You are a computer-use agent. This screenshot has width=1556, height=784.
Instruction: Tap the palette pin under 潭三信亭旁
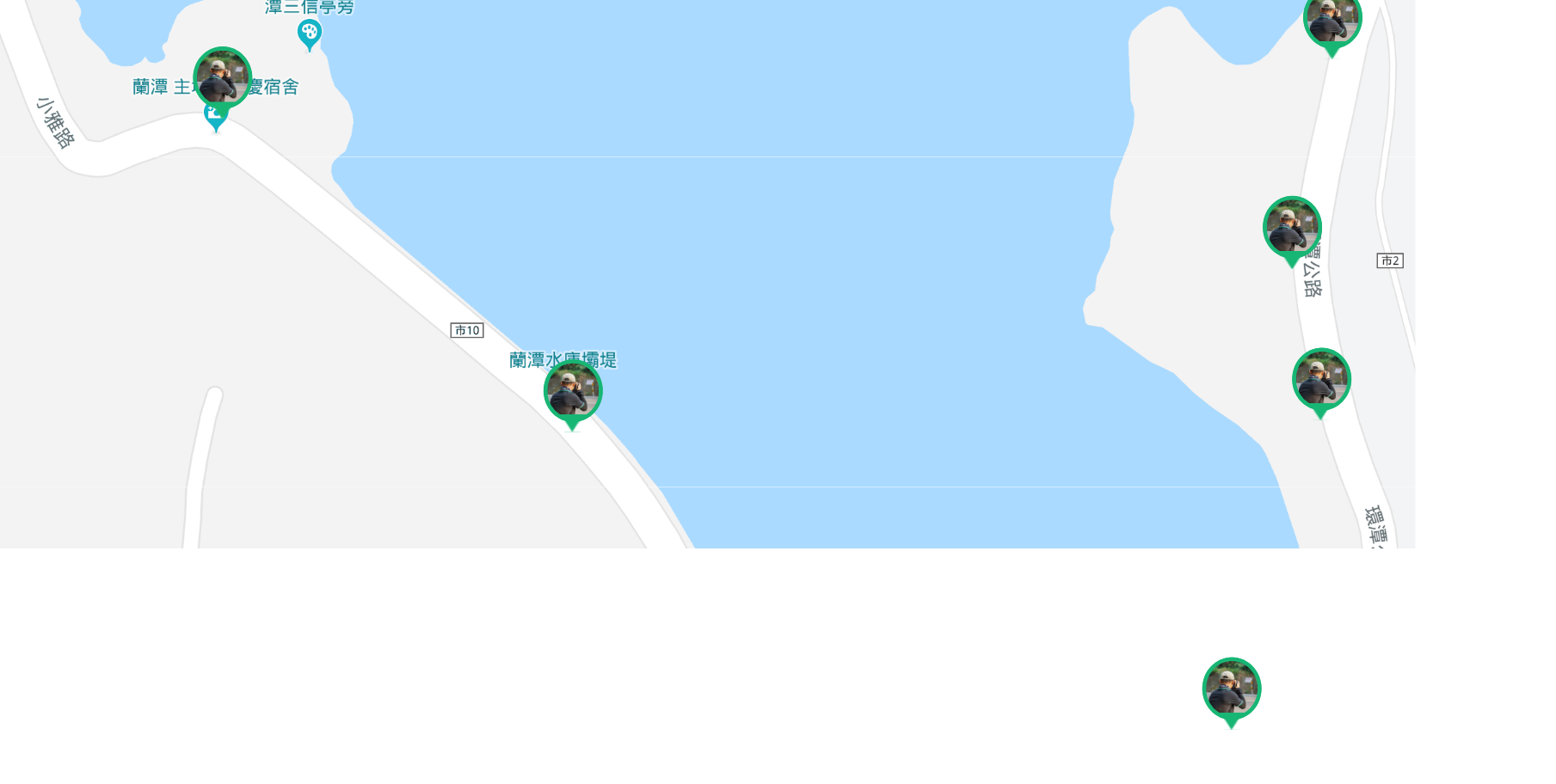pyautogui.click(x=310, y=34)
